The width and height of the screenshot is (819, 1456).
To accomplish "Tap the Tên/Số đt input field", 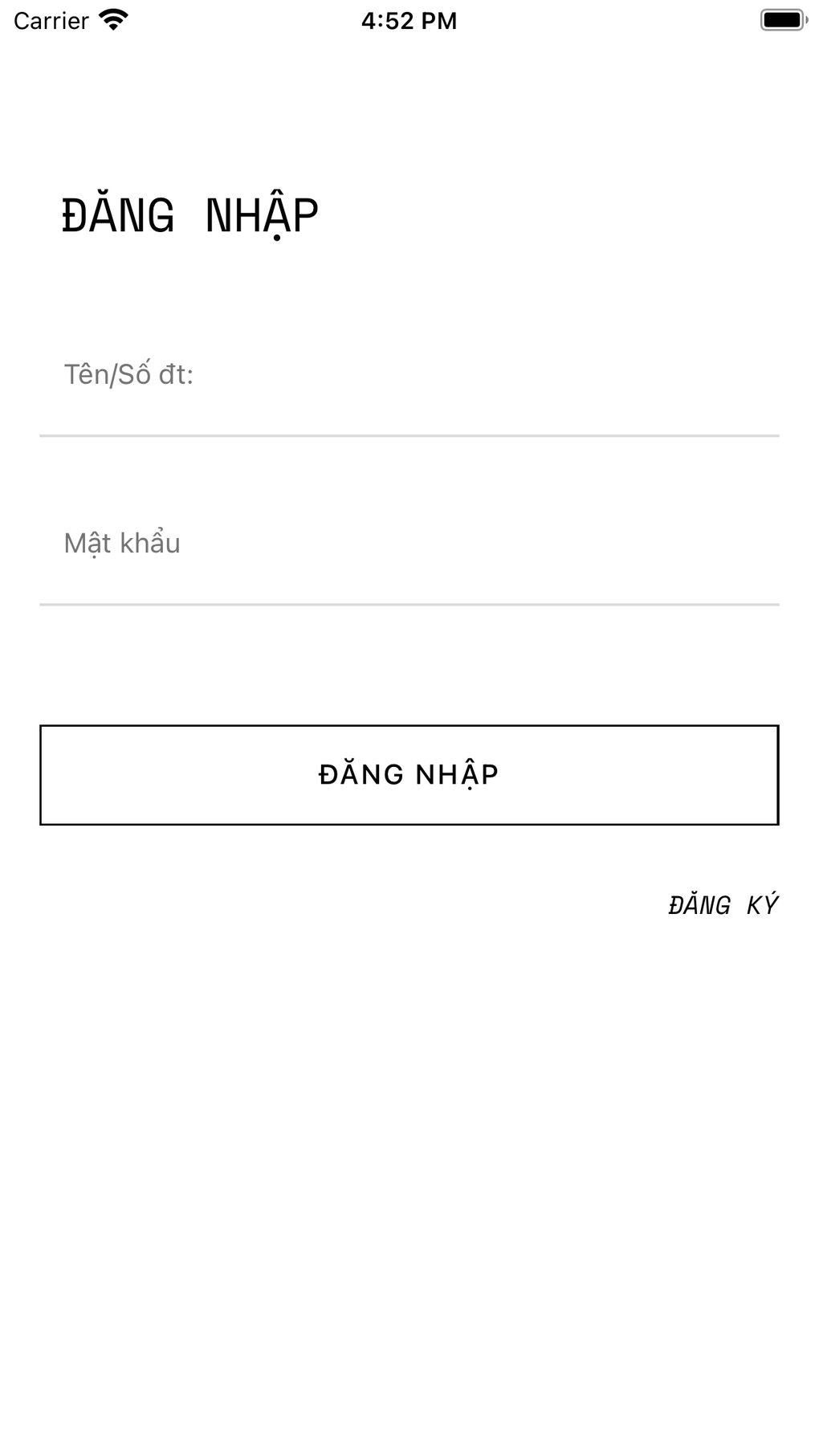I will pos(409,375).
